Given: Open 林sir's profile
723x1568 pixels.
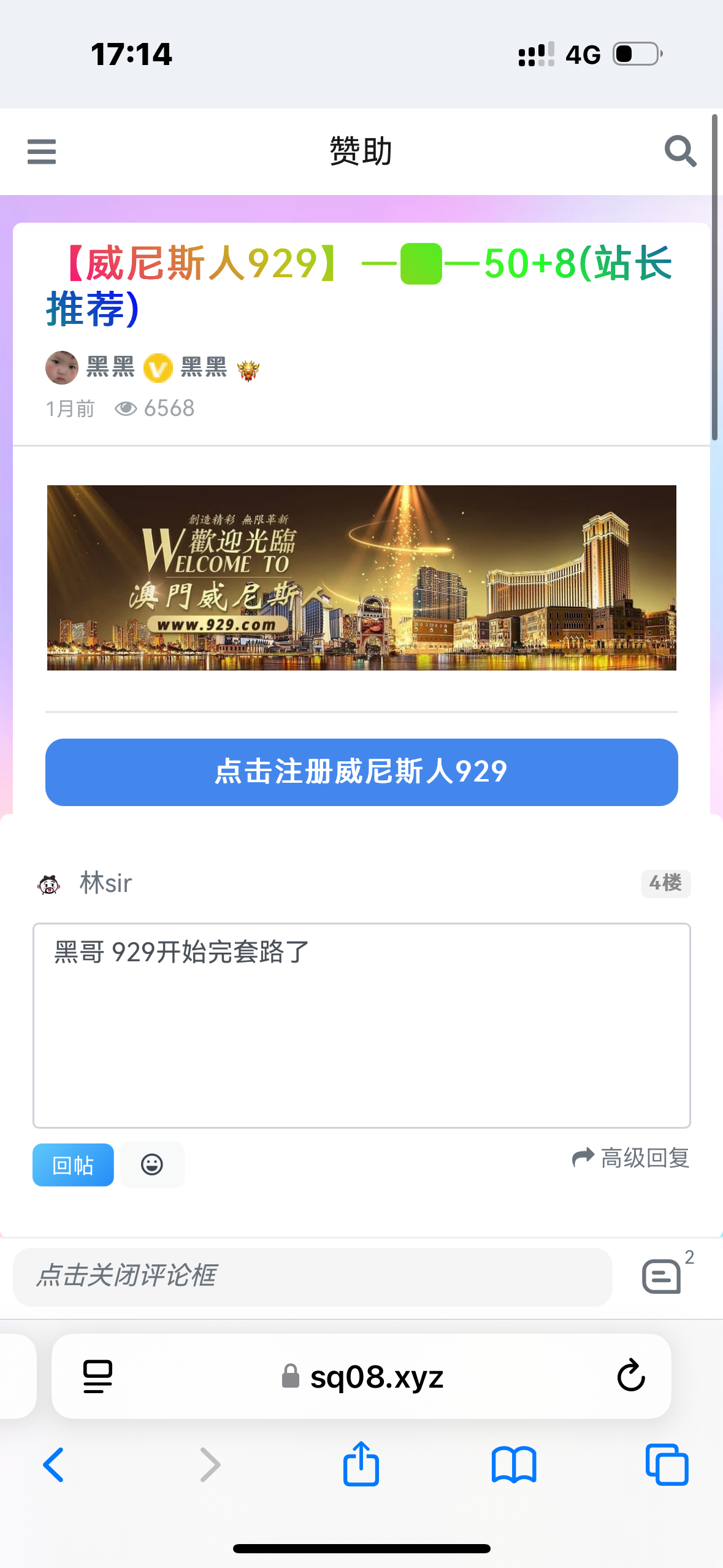Looking at the screenshot, I should point(105,883).
